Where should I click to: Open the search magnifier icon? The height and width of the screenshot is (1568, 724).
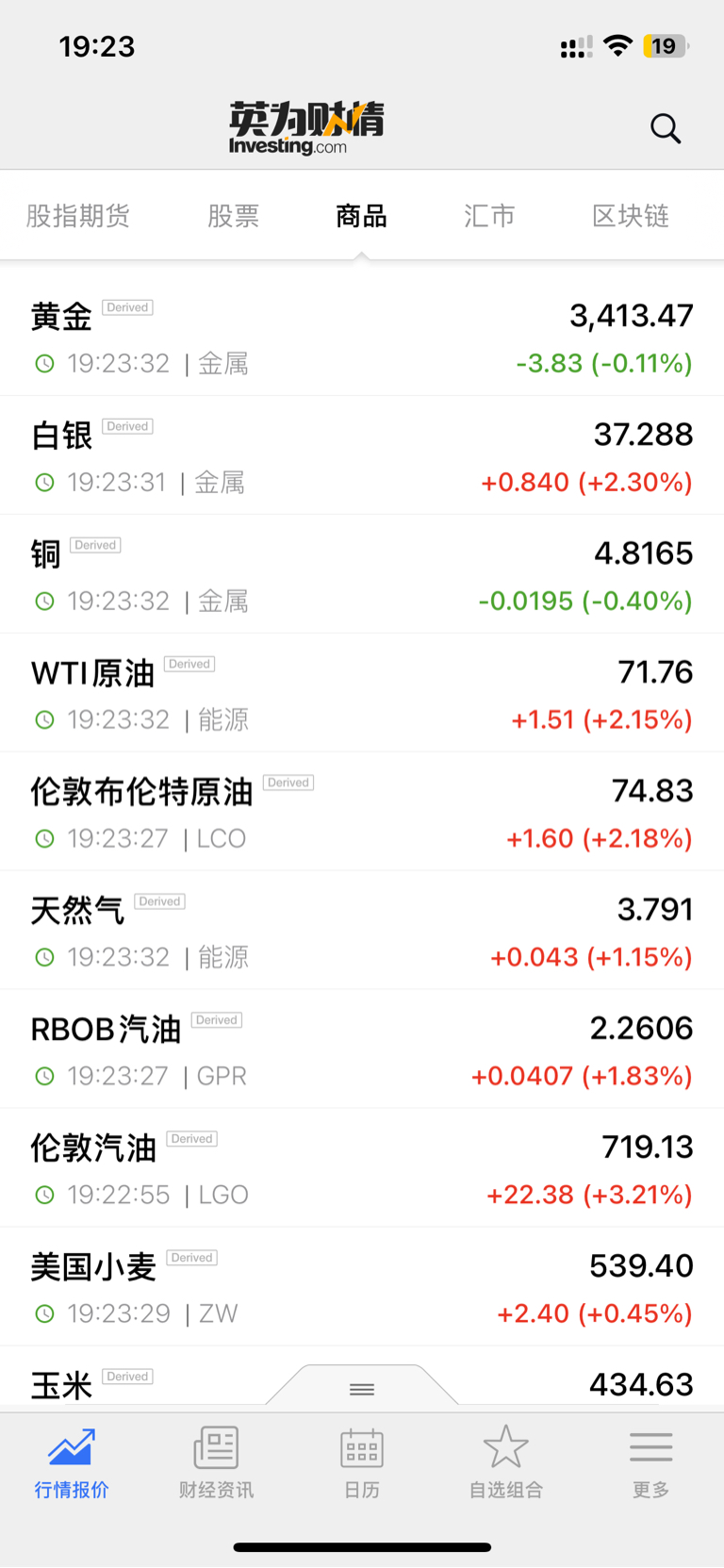[x=666, y=128]
